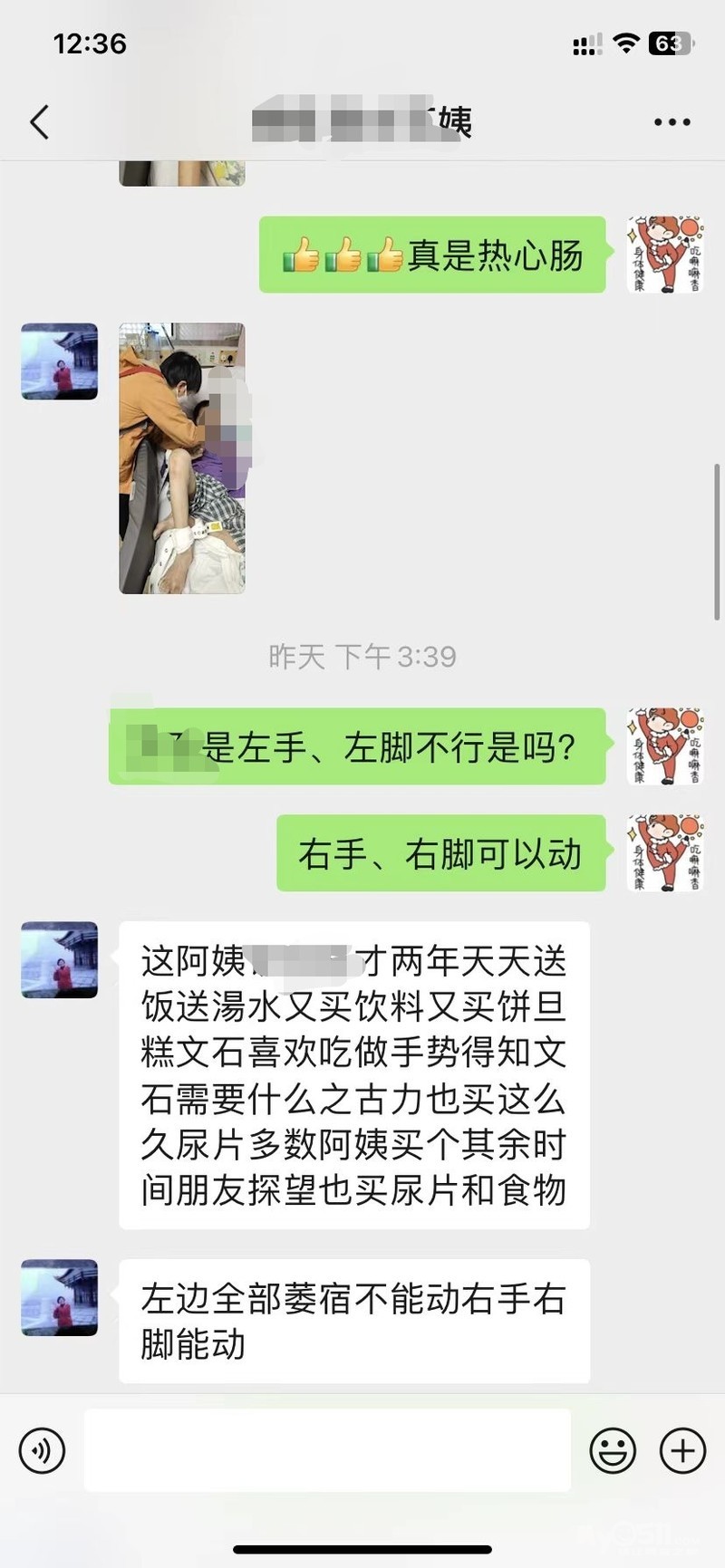Open the plus attachments menu

(681, 1450)
